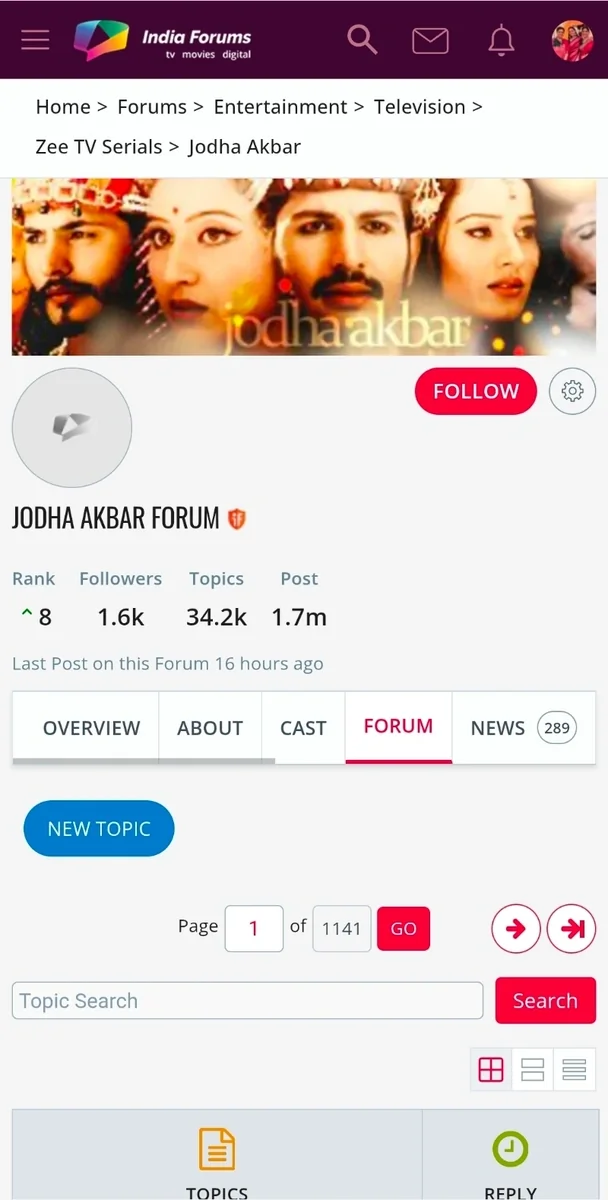This screenshot has height=1200, width=608.
Task: Tap the GO page button
Action: pos(403,929)
